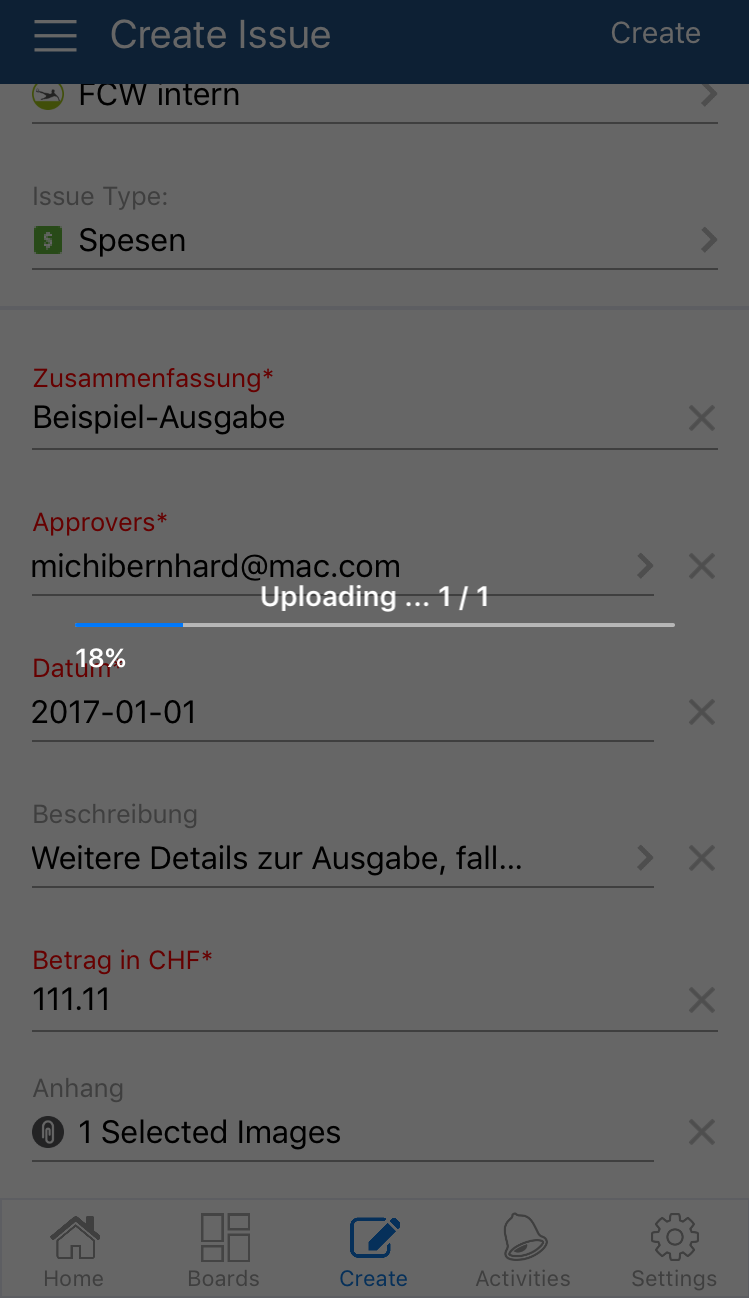Clear the Datum value

(x=702, y=713)
